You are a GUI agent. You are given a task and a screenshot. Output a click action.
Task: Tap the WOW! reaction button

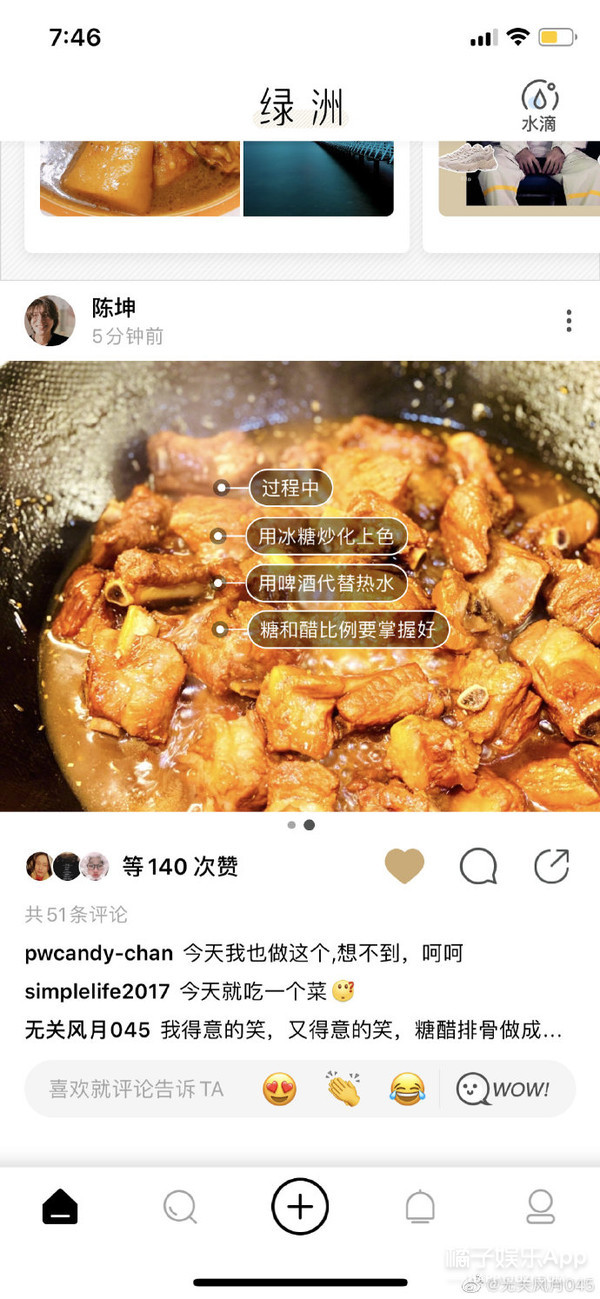[504, 1089]
